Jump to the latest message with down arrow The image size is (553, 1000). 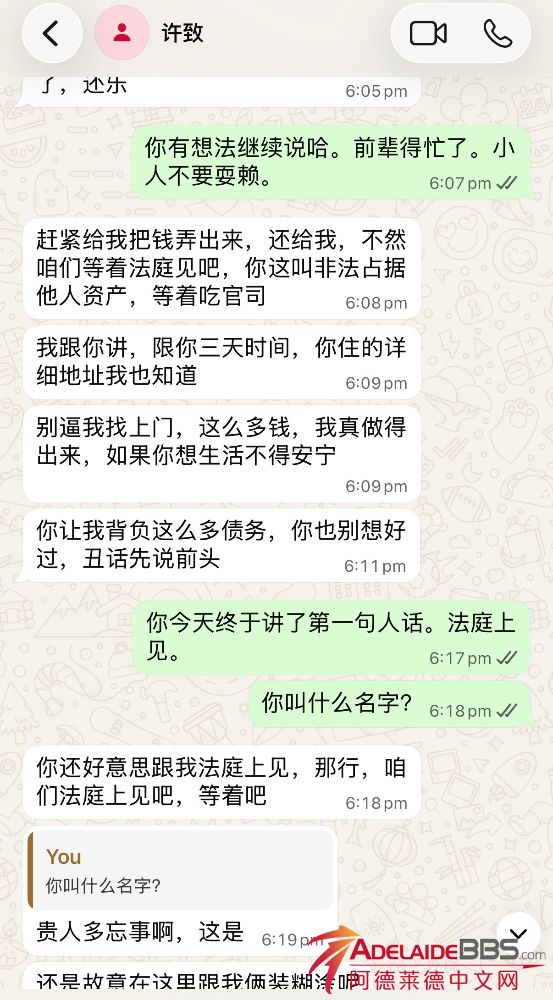click(x=519, y=934)
